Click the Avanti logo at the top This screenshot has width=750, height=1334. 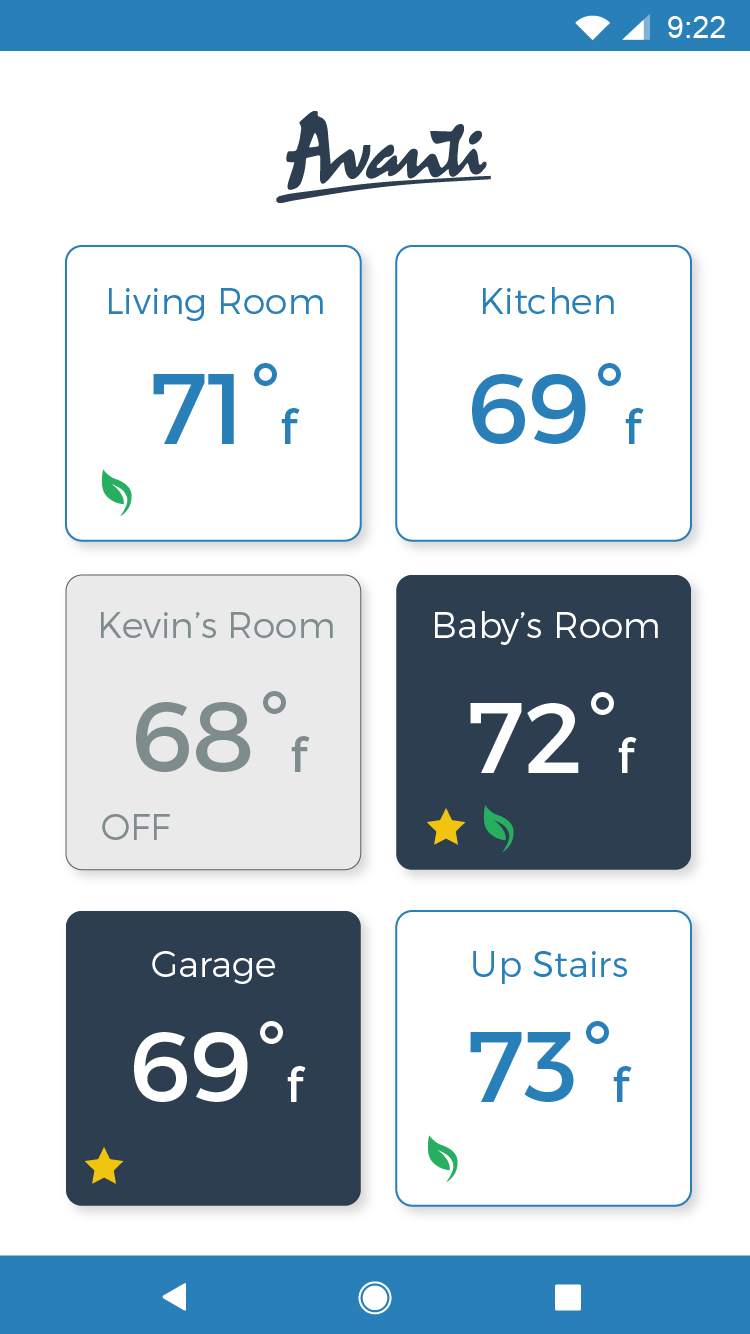pyautogui.click(x=384, y=153)
